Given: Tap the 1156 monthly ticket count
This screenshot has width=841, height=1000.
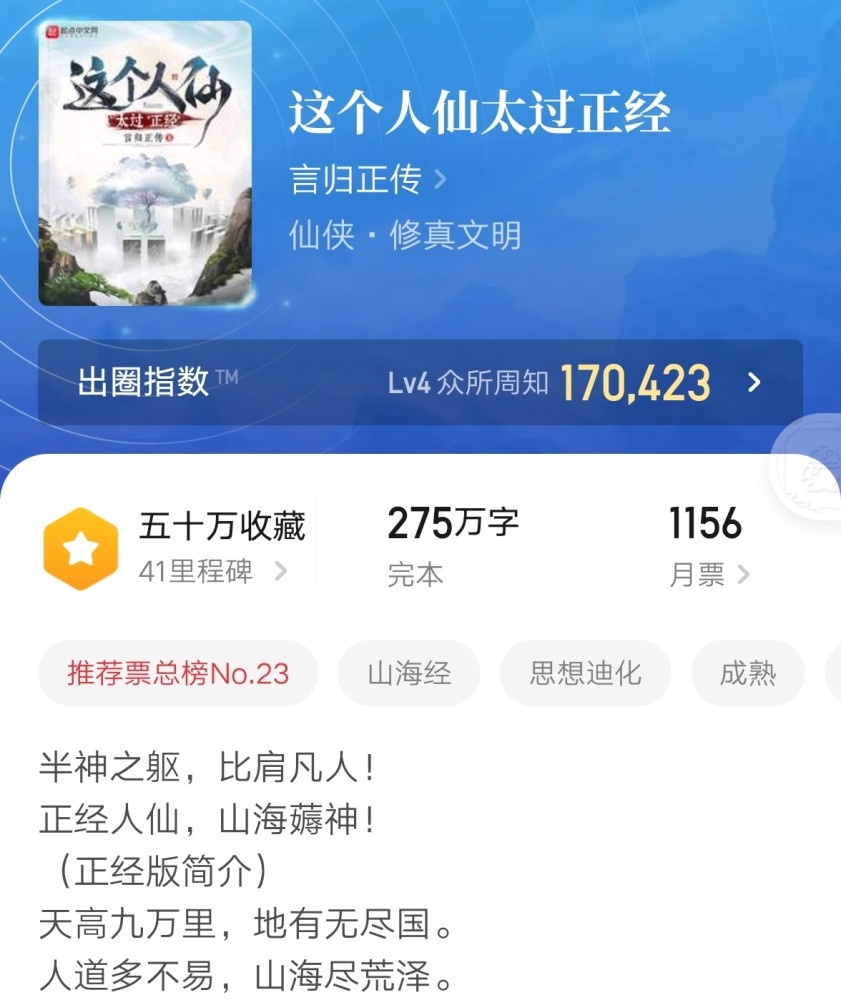Looking at the screenshot, I should 704,523.
